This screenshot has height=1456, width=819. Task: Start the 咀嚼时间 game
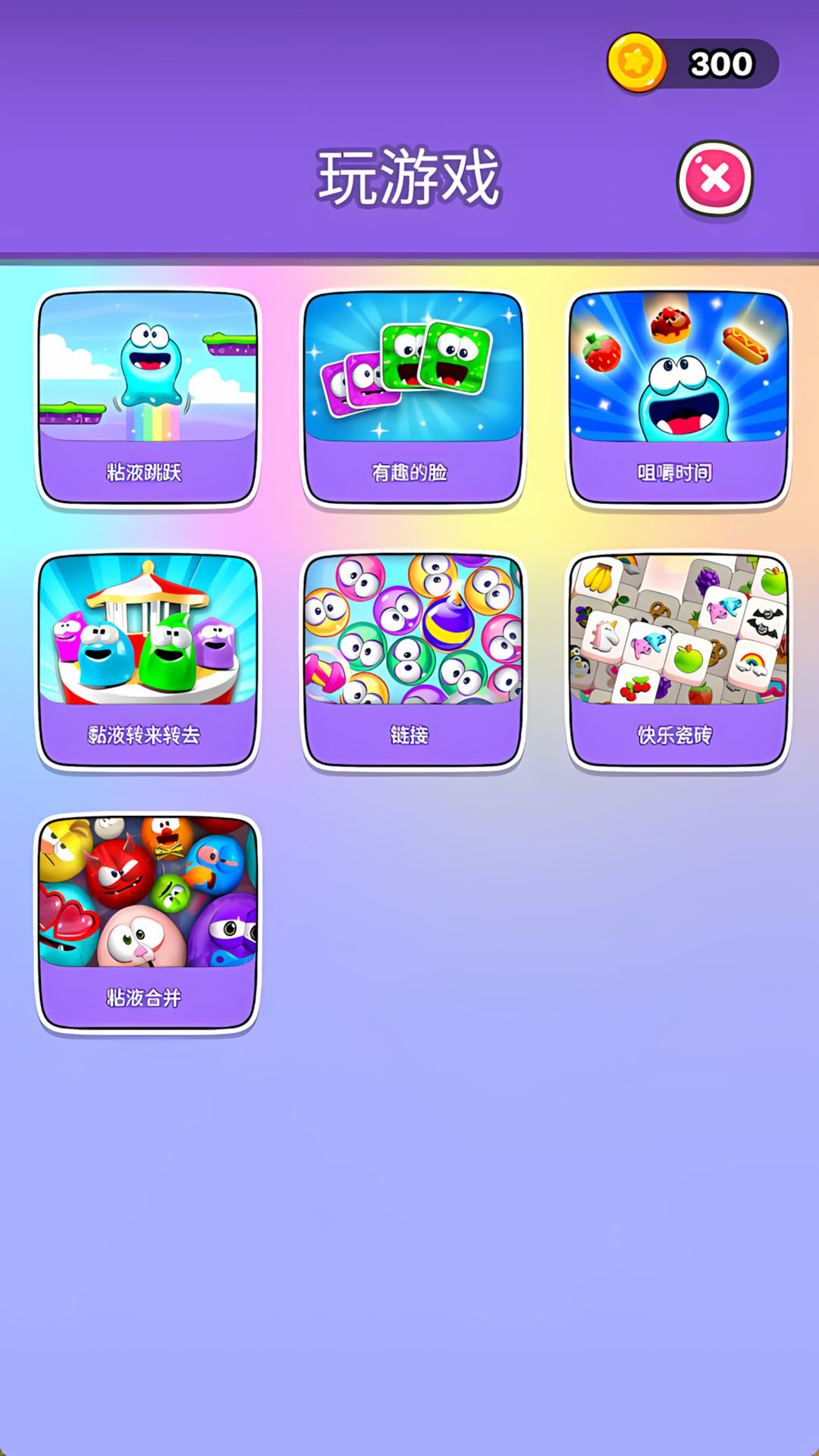point(679,398)
